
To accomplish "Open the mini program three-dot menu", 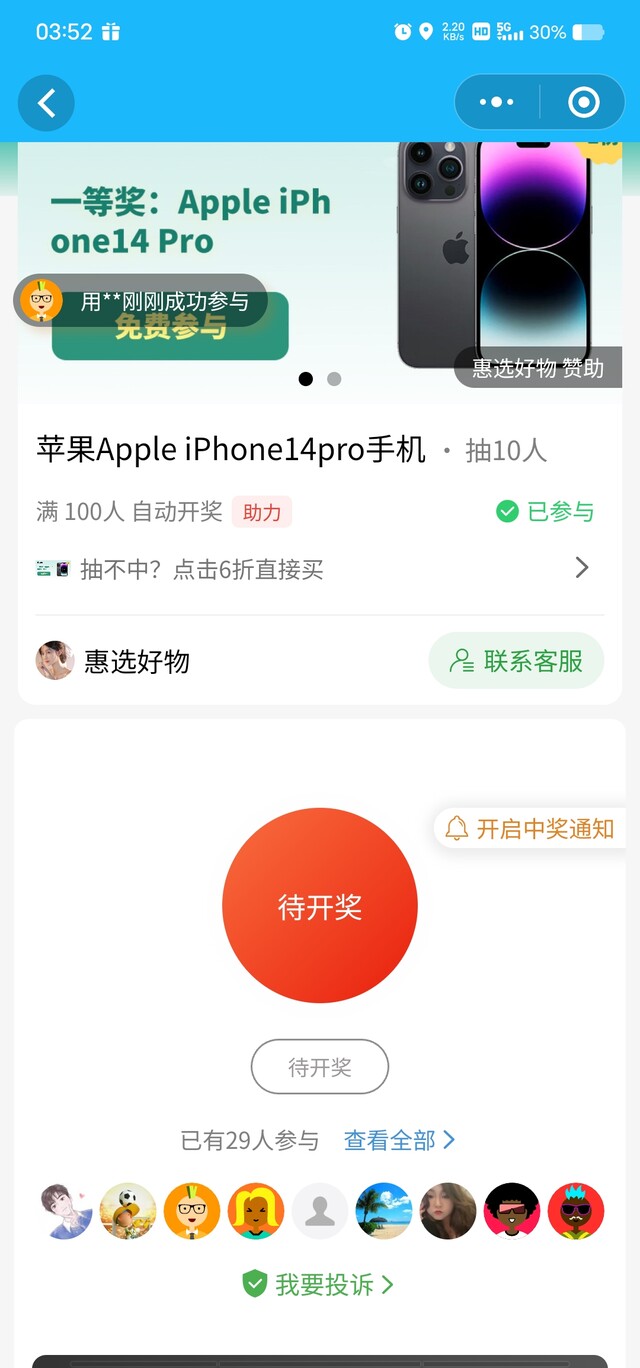I will pyautogui.click(x=497, y=103).
